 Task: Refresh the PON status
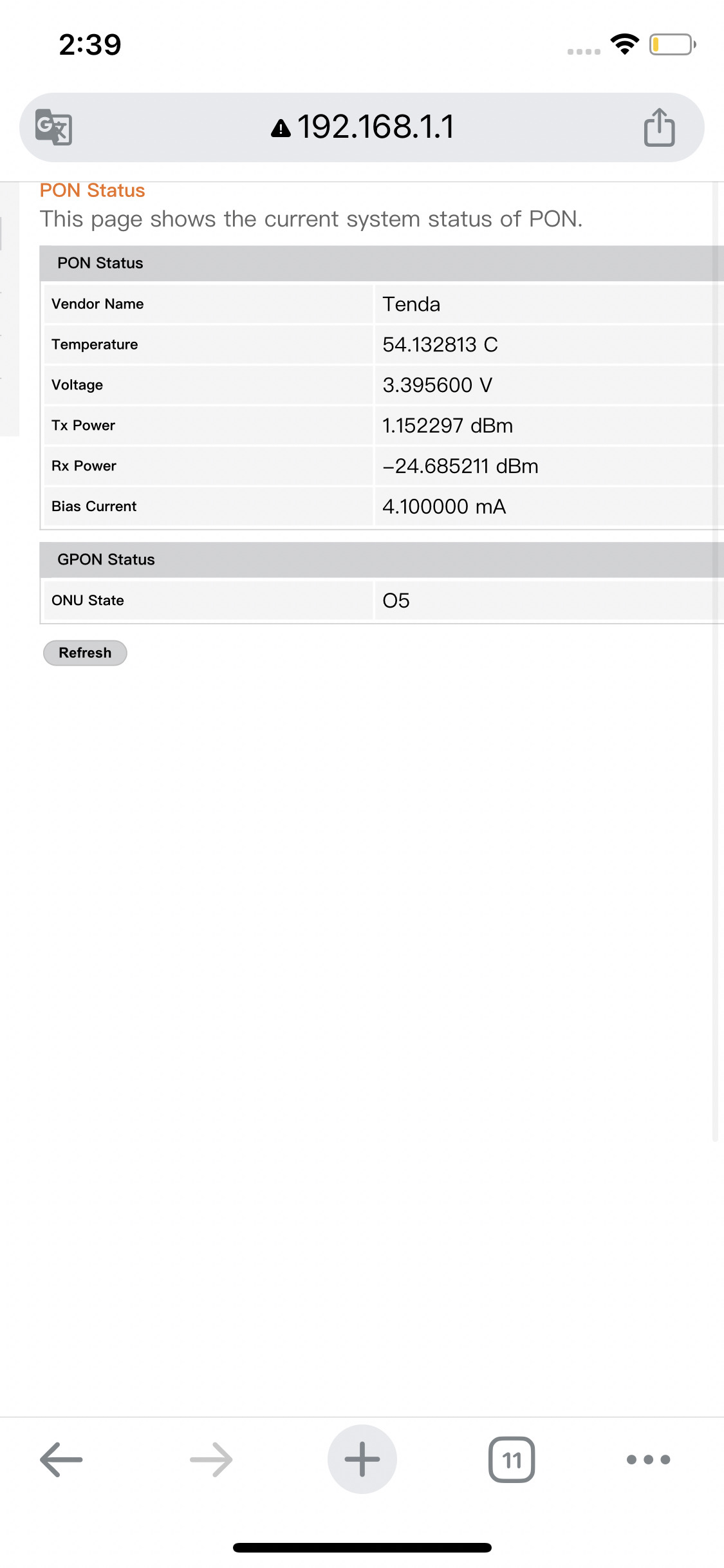pos(85,653)
